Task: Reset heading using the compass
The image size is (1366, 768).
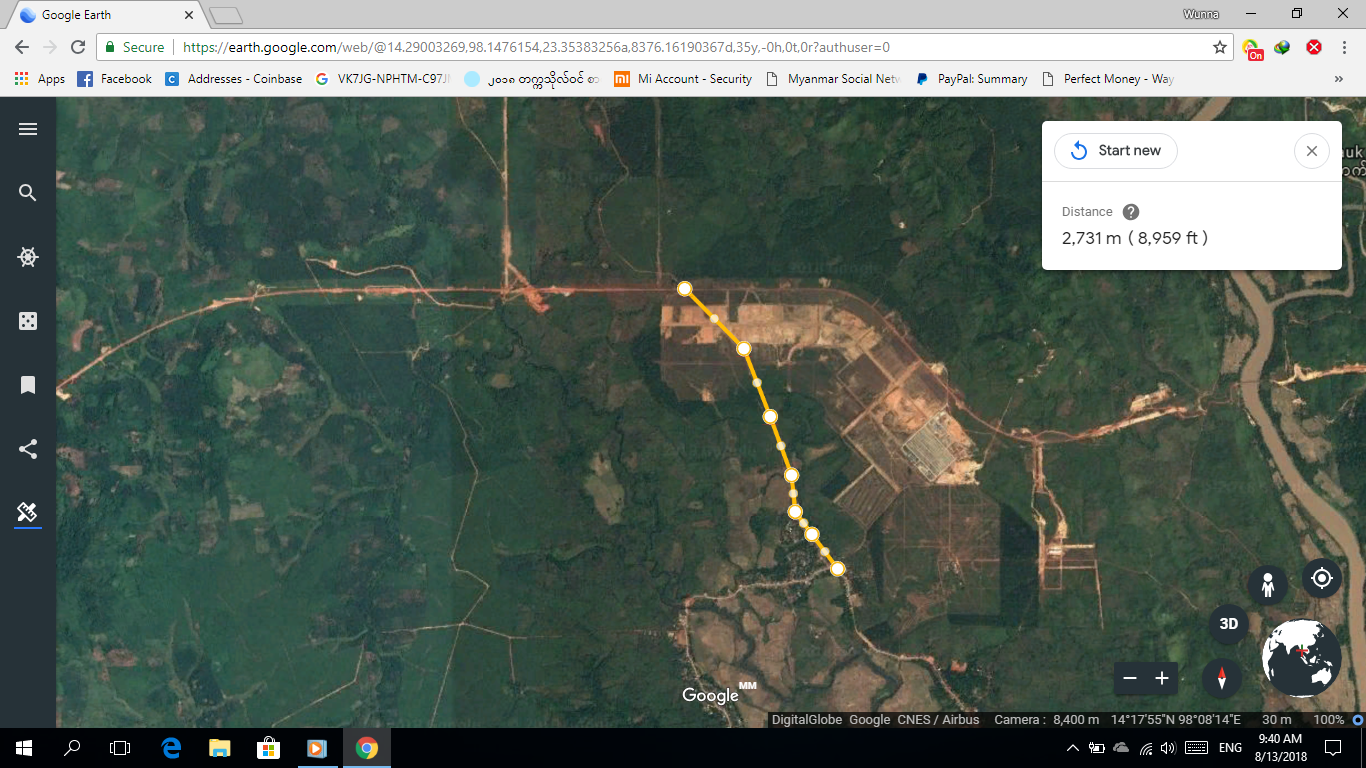Action: [1221, 679]
